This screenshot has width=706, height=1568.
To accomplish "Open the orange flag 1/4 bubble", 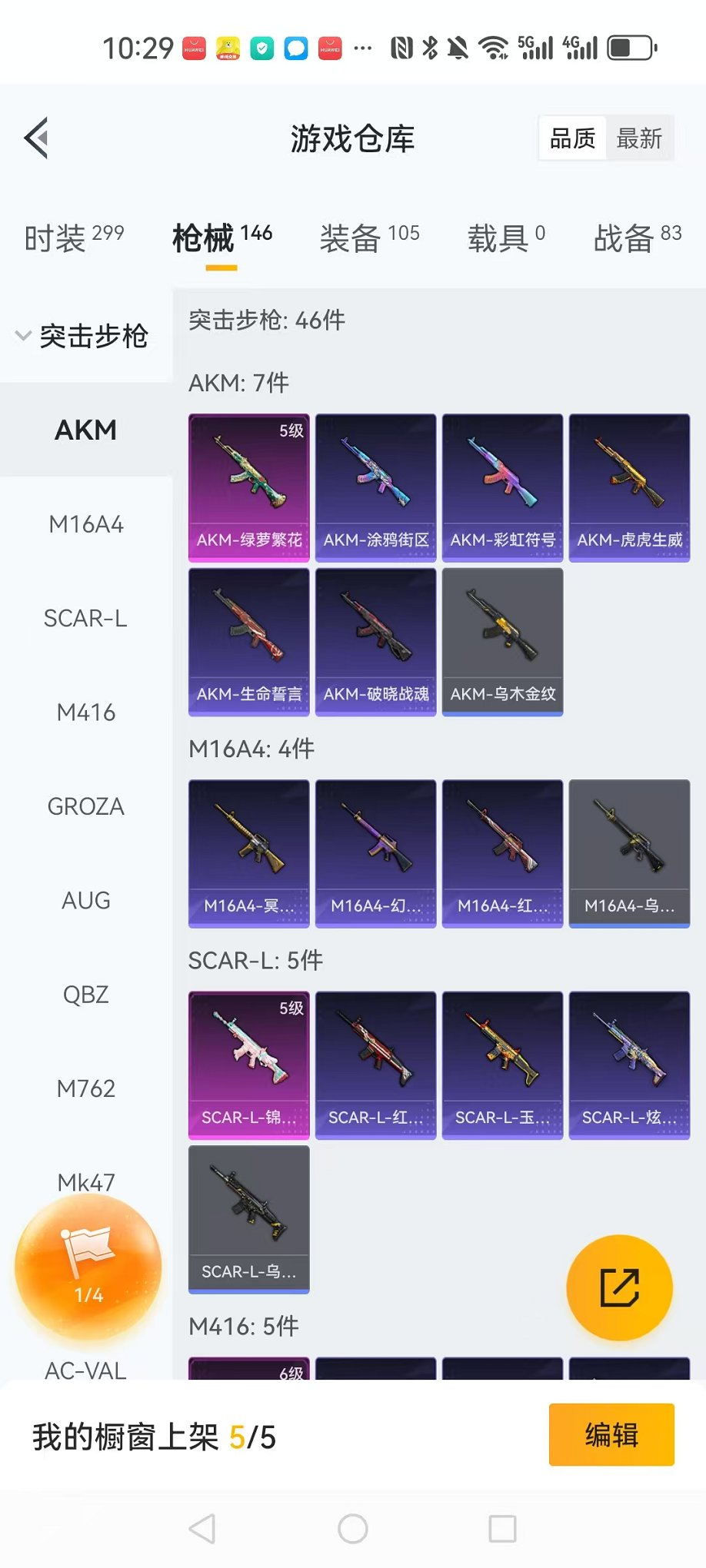I will pos(88,1266).
